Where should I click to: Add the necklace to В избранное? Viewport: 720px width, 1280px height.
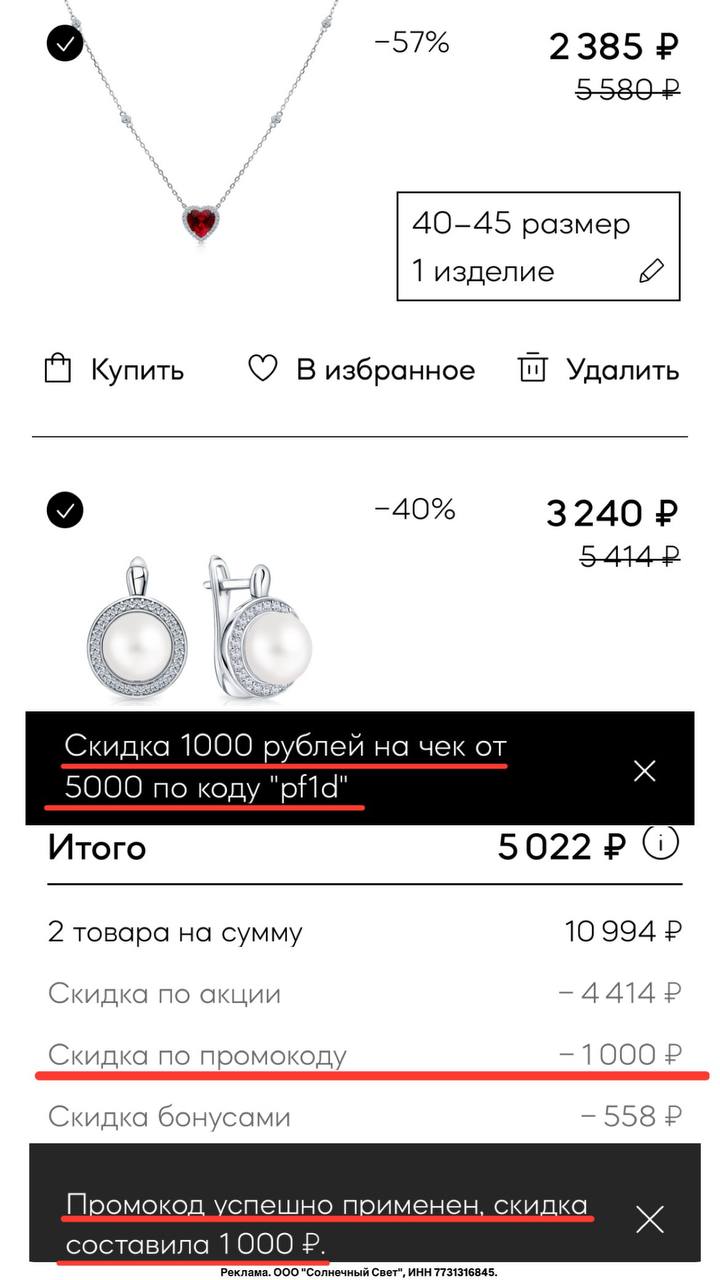[361, 369]
